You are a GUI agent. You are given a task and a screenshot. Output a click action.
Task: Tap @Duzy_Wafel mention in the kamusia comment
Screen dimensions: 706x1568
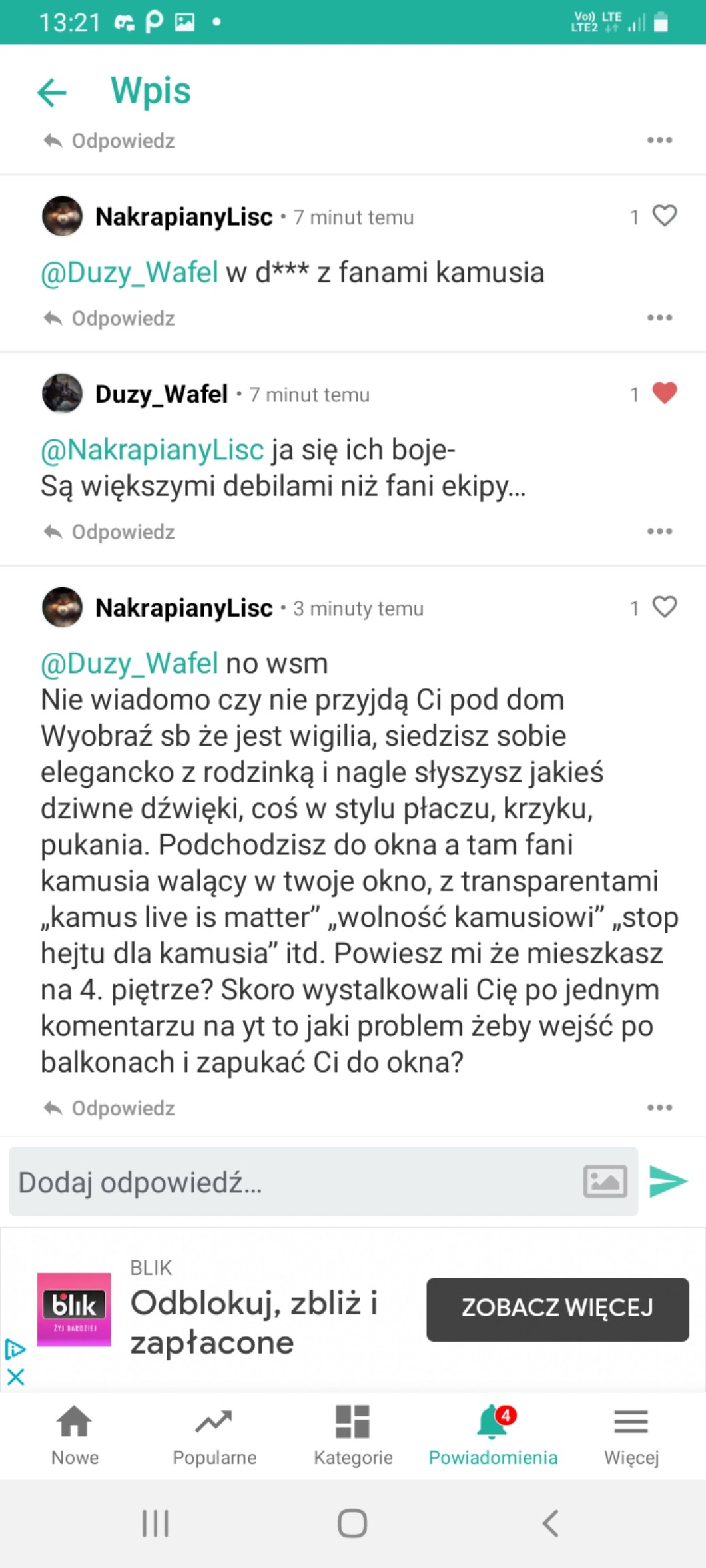coord(129,272)
